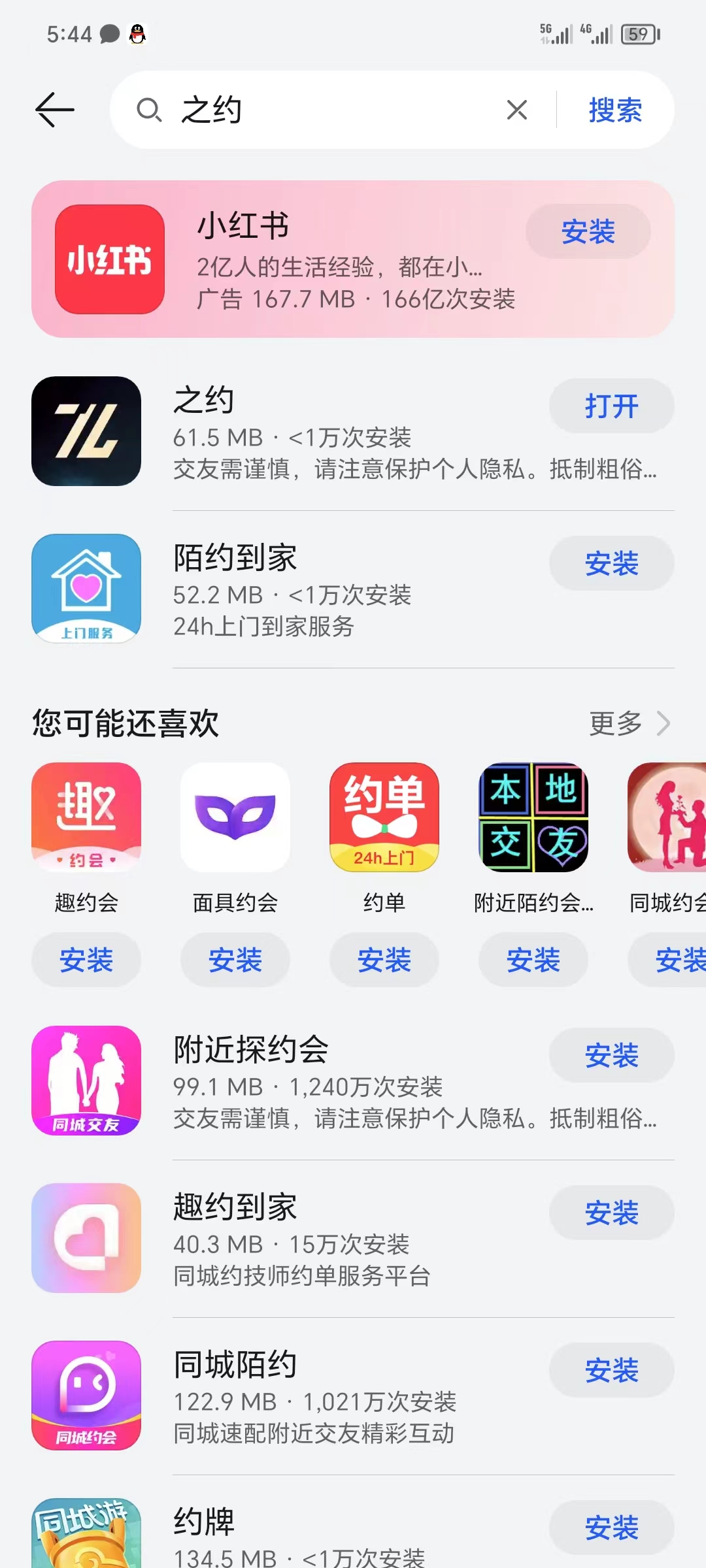Install the 约单 app
Viewport: 706px width, 1568px height.
(x=384, y=960)
